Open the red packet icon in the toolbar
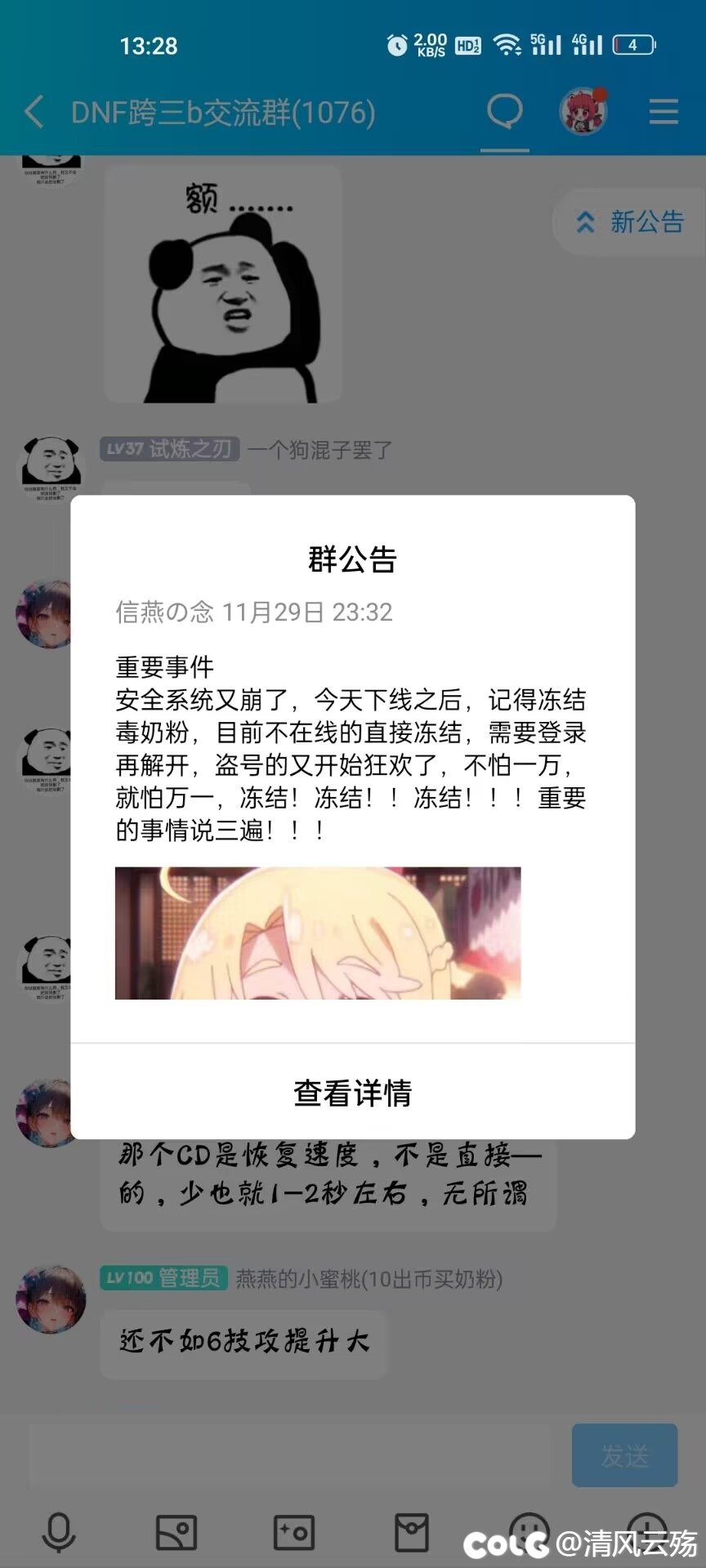706x1568 pixels. 412,1532
